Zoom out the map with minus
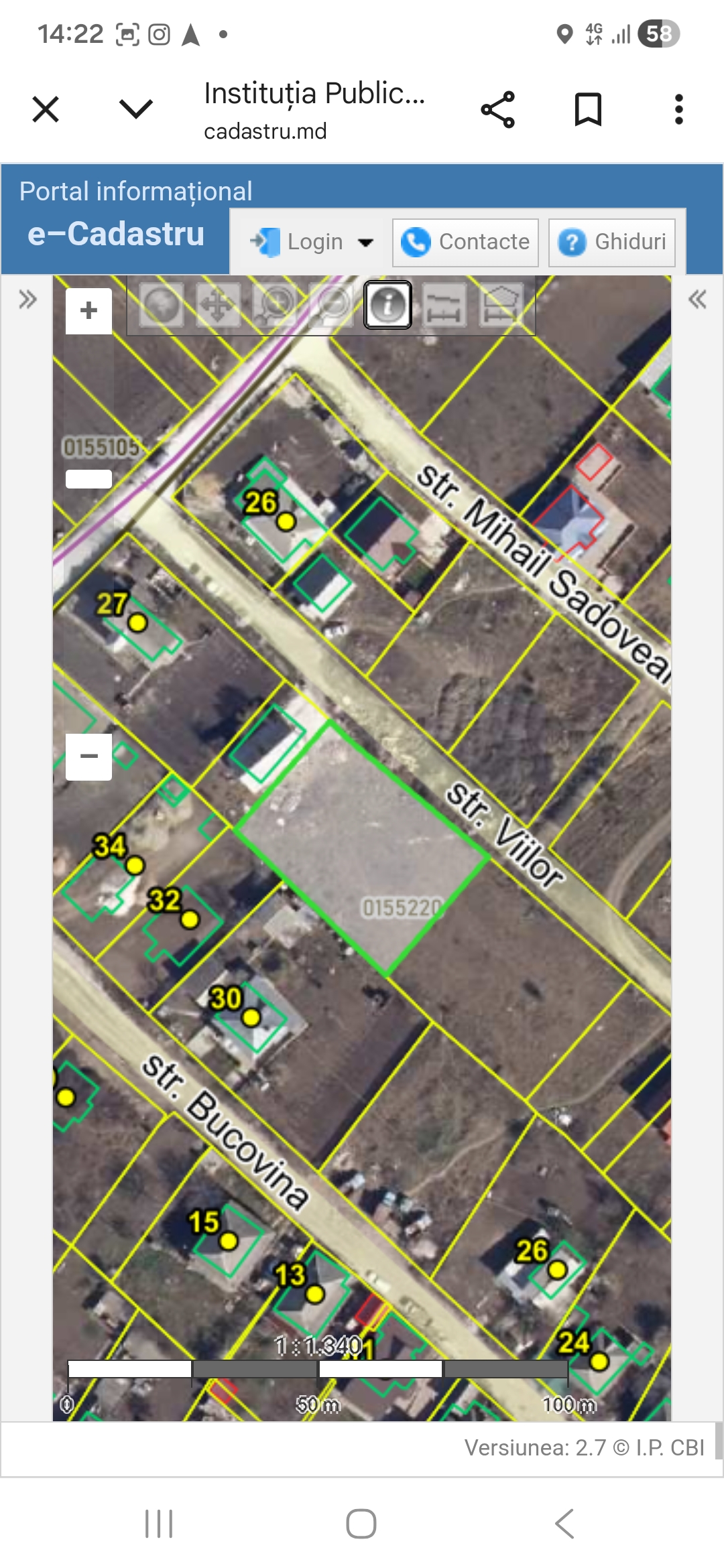 [88, 757]
